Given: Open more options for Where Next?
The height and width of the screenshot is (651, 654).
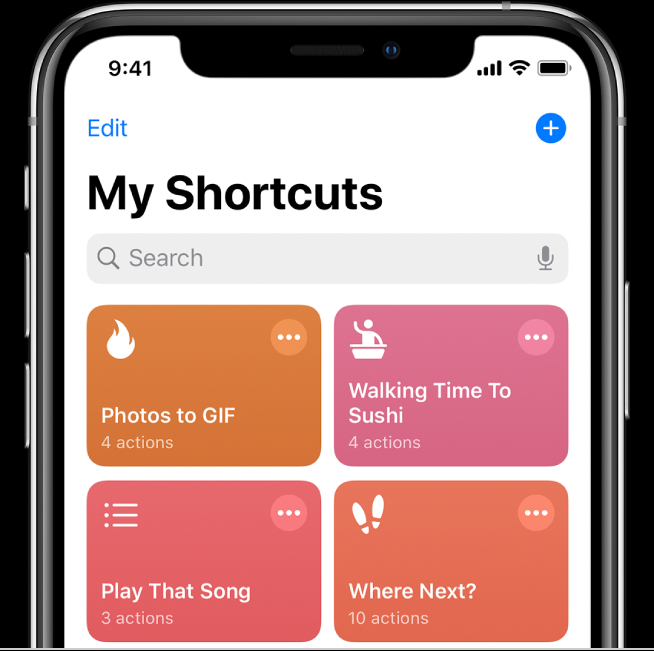Looking at the screenshot, I should (536, 513).
